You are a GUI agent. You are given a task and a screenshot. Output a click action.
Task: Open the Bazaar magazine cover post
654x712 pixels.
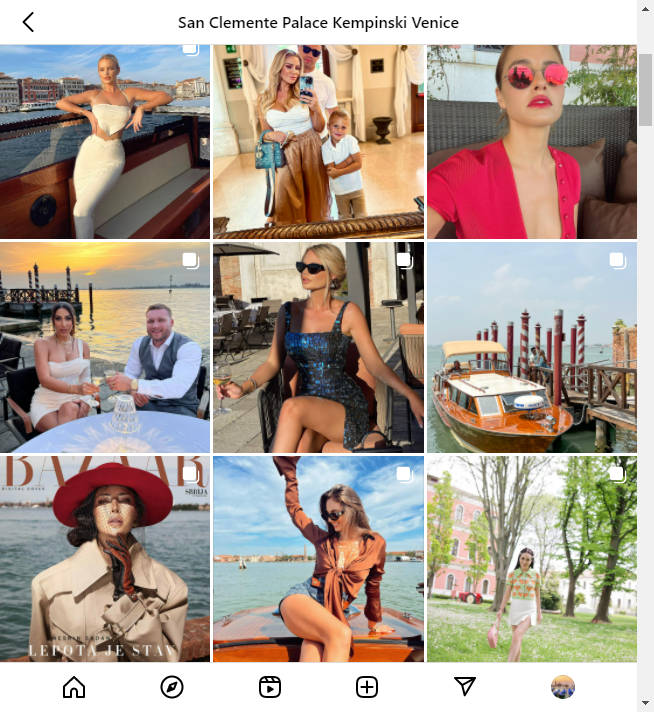[x=105, y=558]
